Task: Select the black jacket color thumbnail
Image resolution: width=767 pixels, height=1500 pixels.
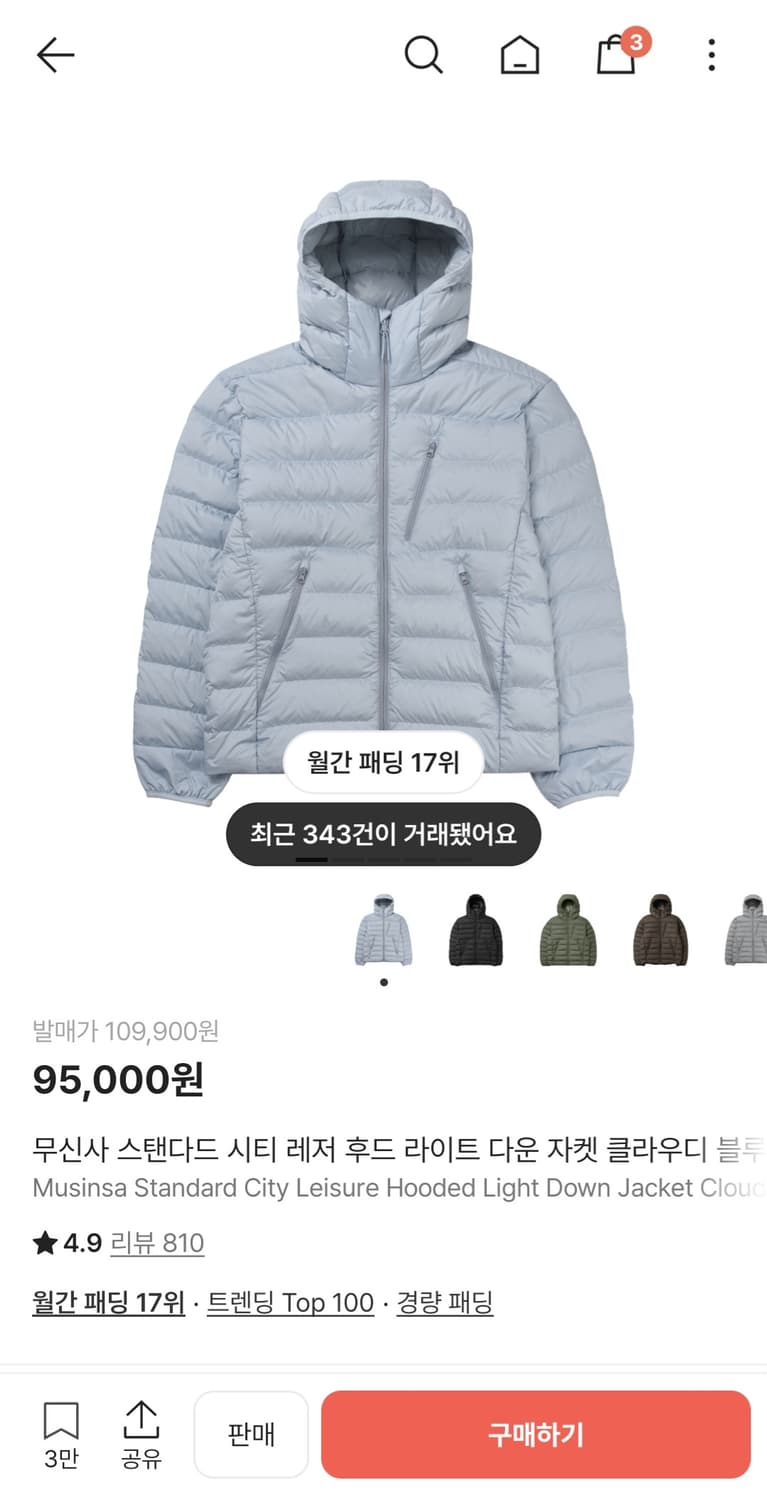Action: [476, 930]
